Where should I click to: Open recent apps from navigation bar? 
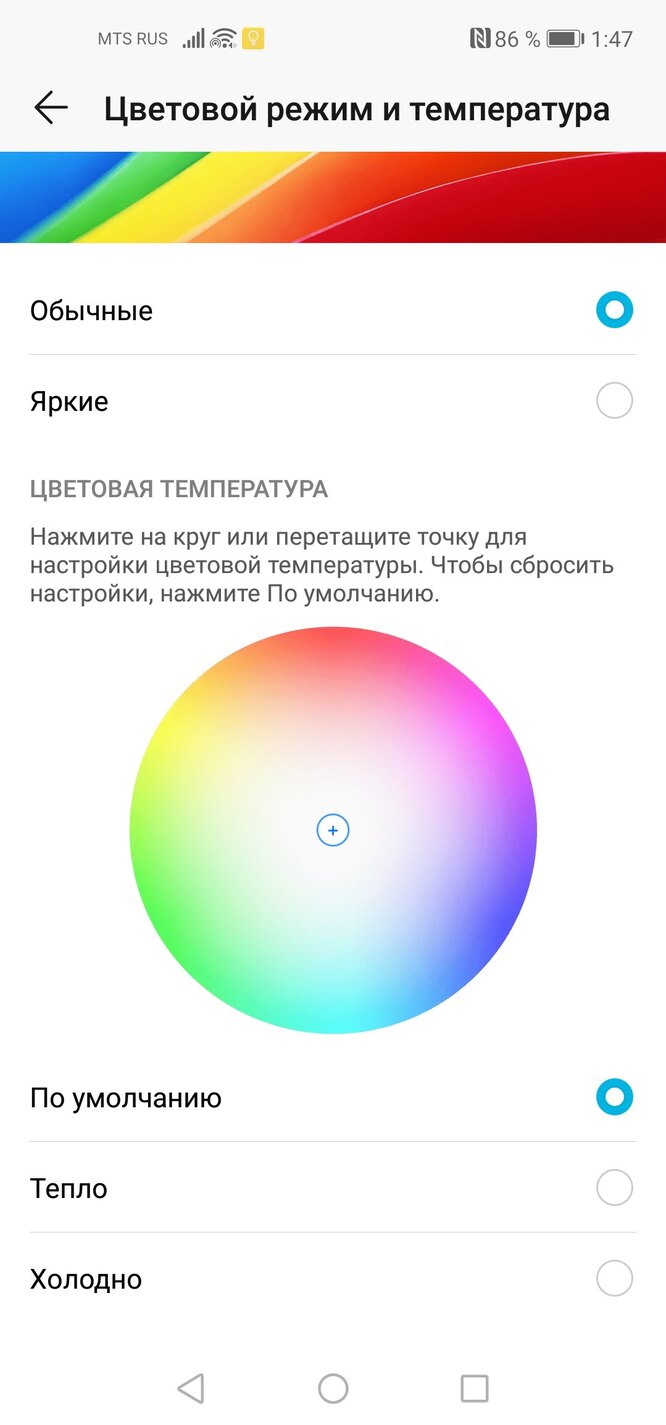point(474,1388)
